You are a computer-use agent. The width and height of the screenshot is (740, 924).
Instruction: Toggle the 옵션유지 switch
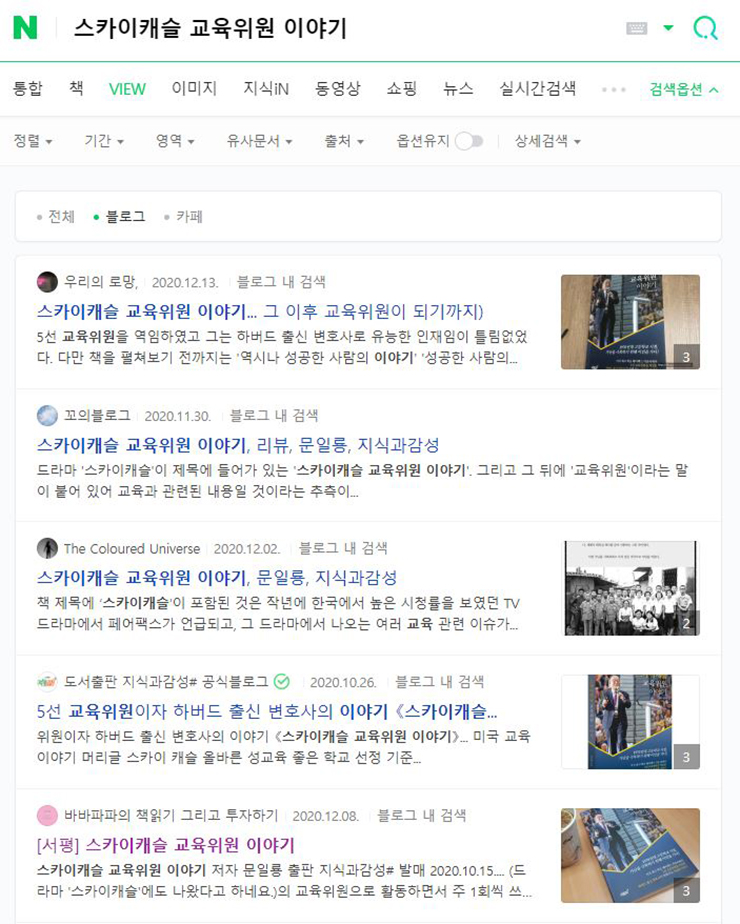pos(468,141)
